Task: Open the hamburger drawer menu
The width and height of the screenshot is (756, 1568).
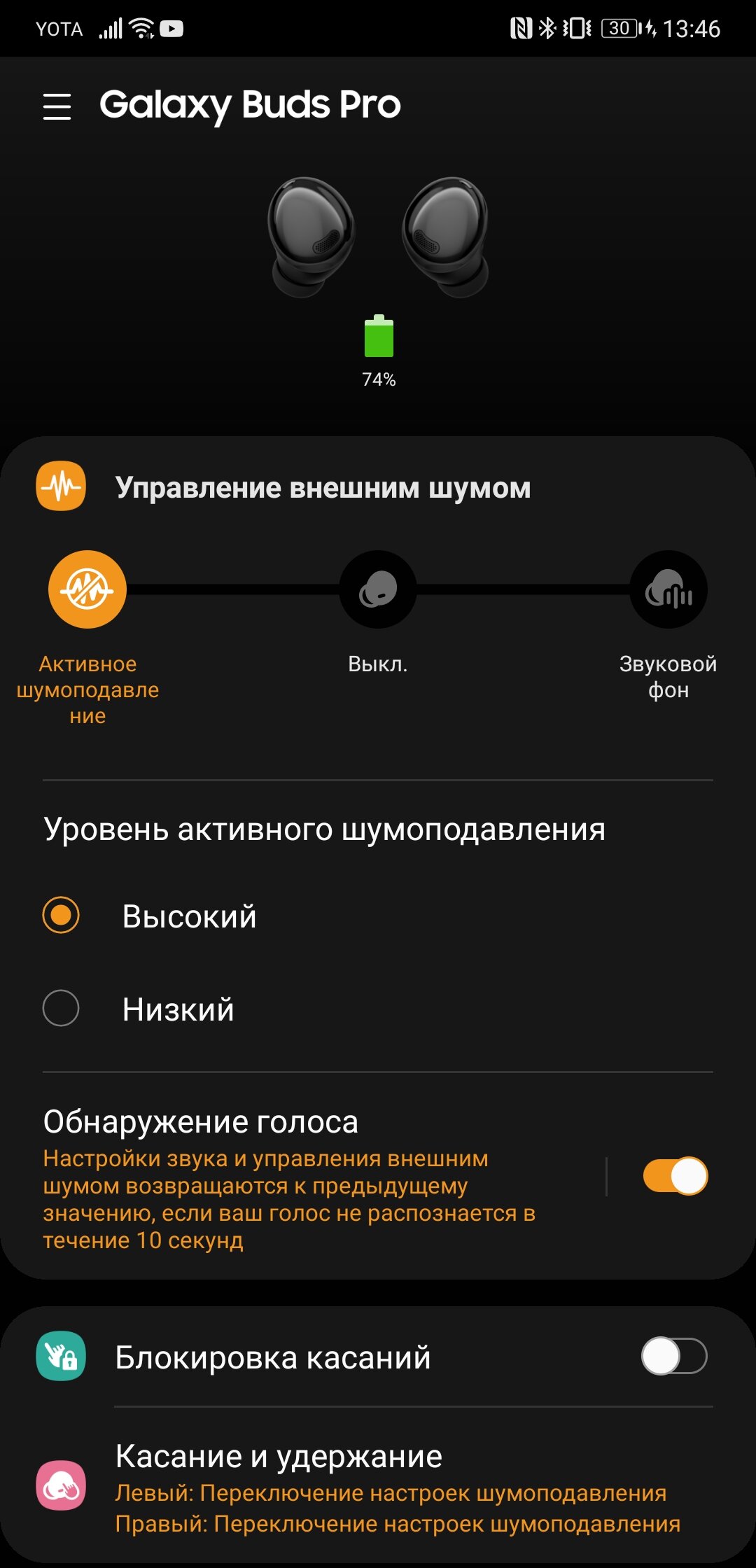Action: [x=57, y=106]
